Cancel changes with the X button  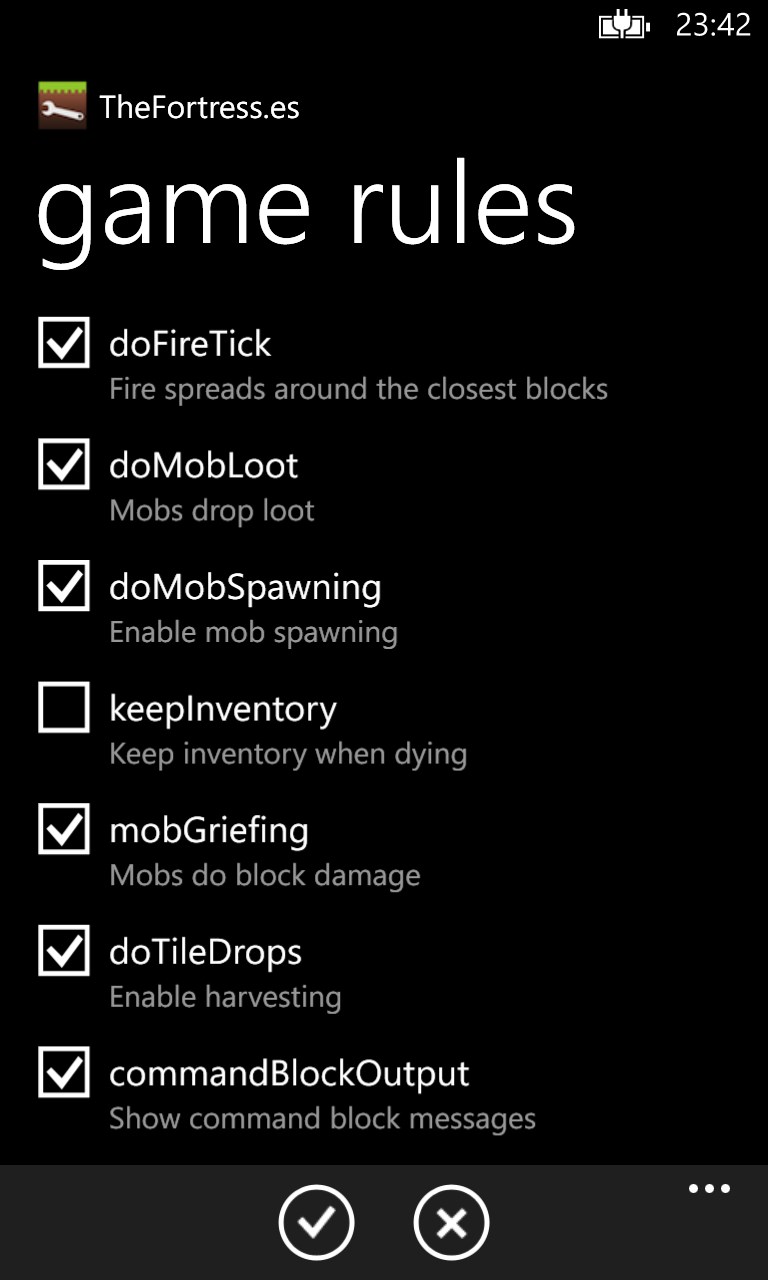pos(451,1222)
